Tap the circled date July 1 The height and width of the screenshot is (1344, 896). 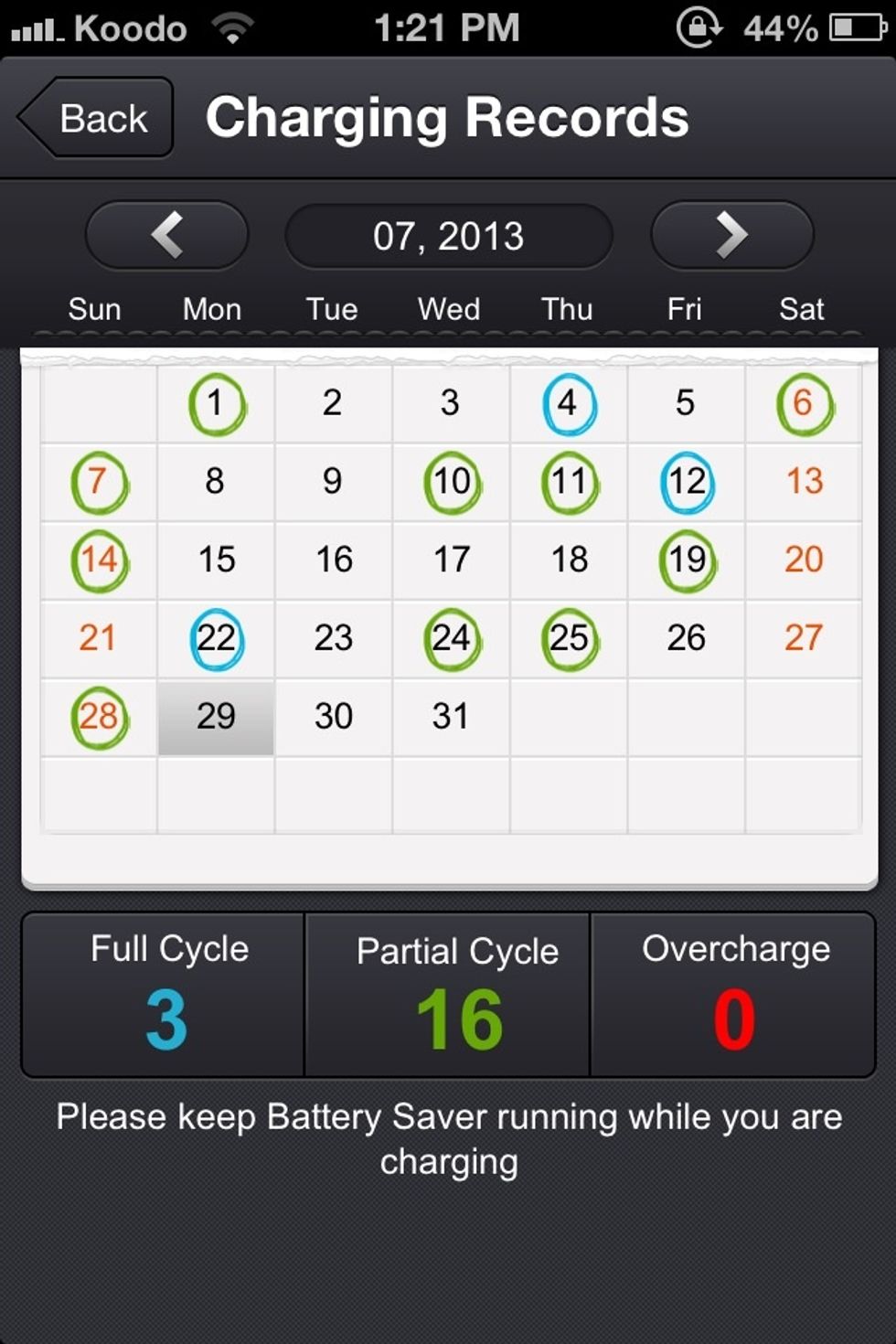point(215,405)
